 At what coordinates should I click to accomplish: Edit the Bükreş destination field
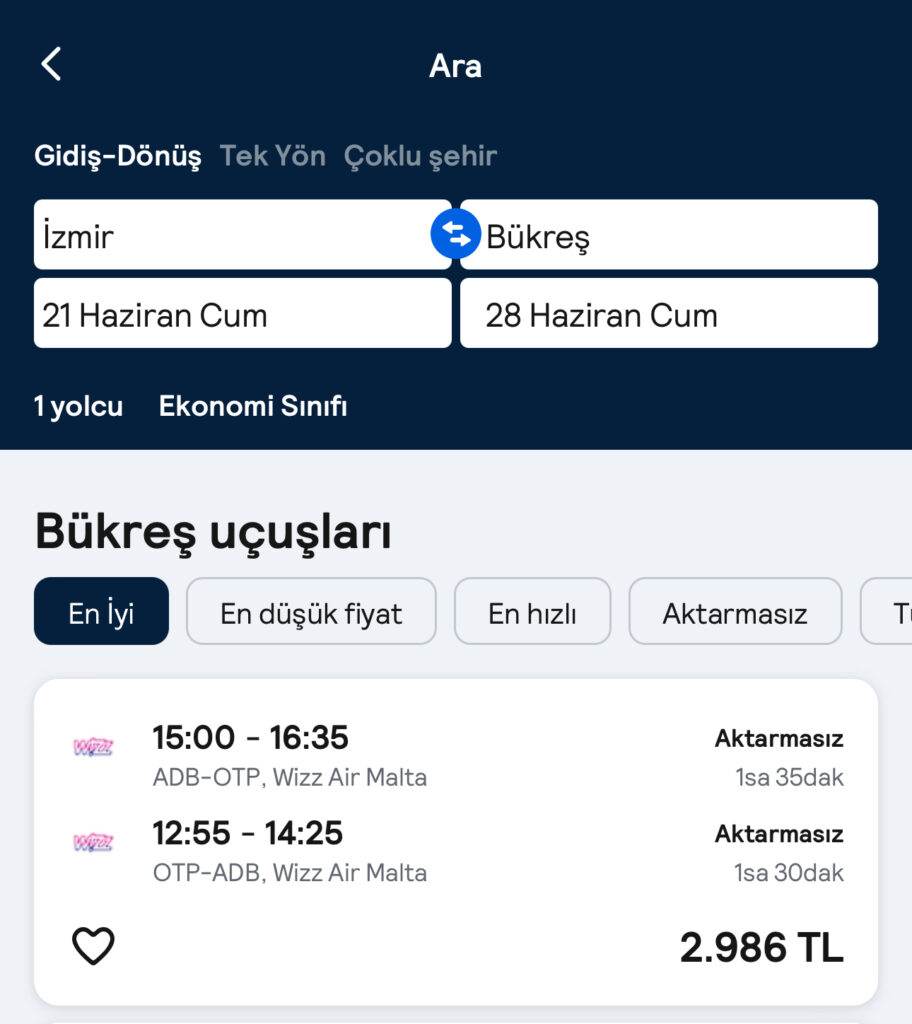pos(680,236)
